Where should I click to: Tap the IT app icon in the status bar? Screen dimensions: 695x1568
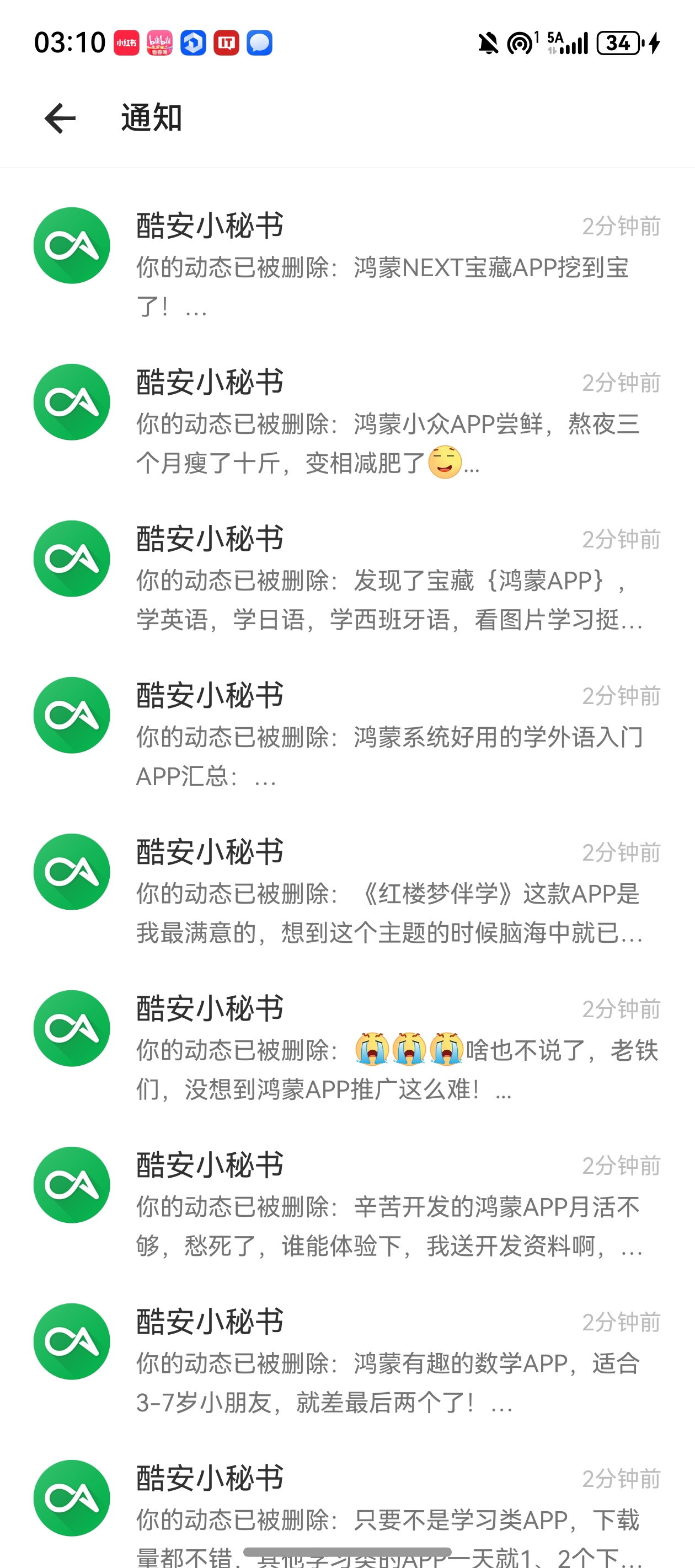[x=226, y=42]
